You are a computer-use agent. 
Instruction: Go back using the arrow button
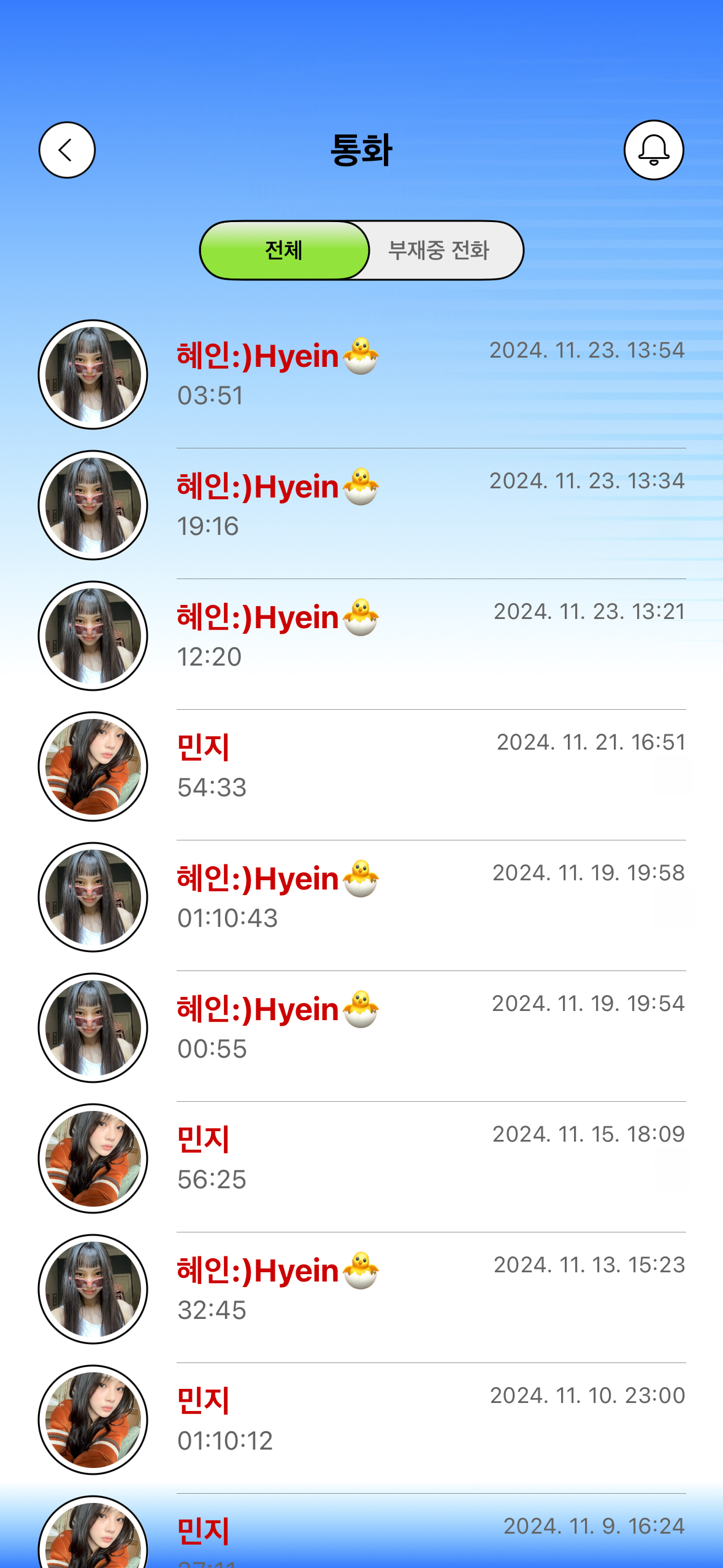(x=67, y=150)
